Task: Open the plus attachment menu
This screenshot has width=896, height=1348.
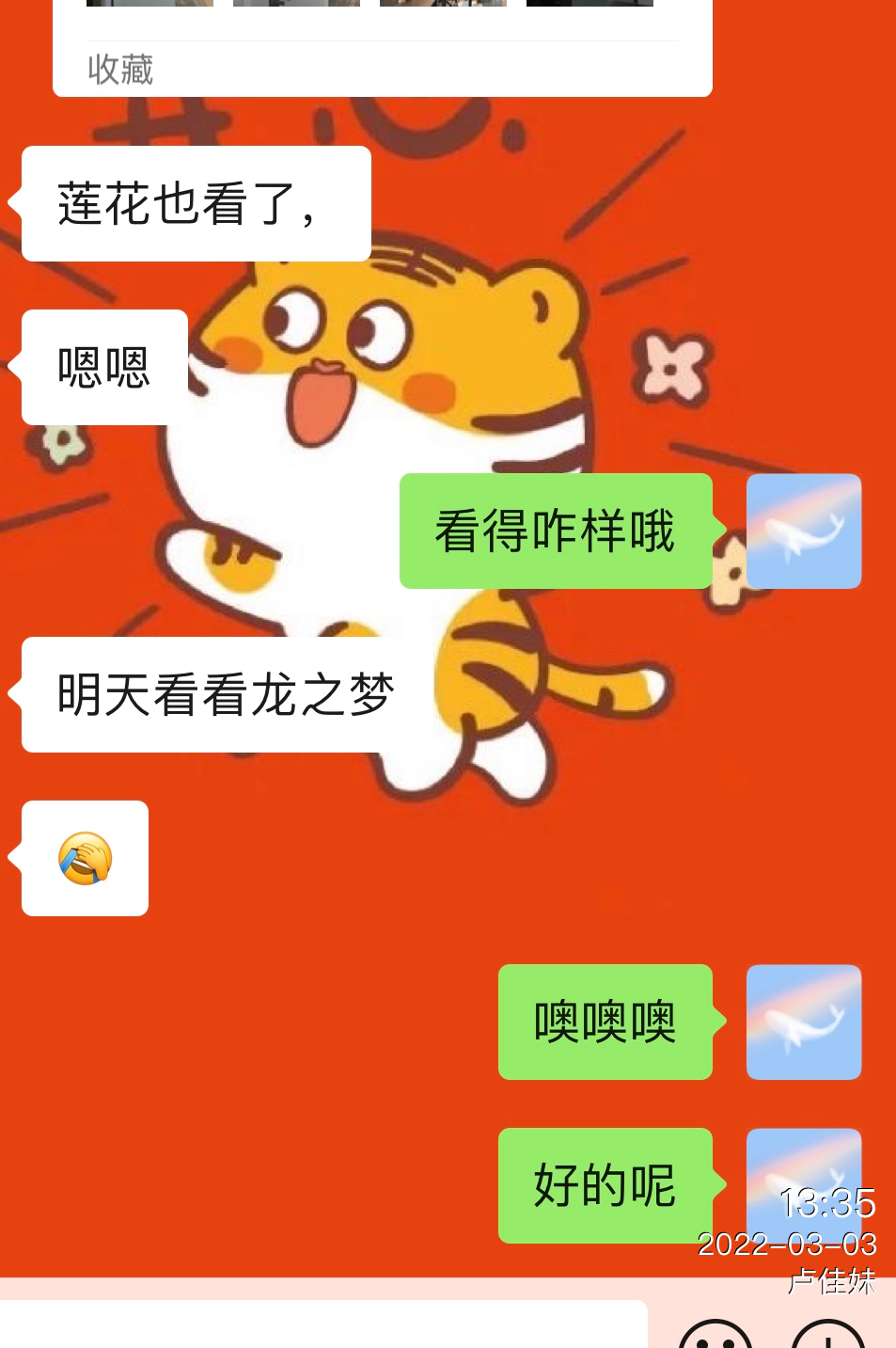Action: click(x=827, y=1336)
